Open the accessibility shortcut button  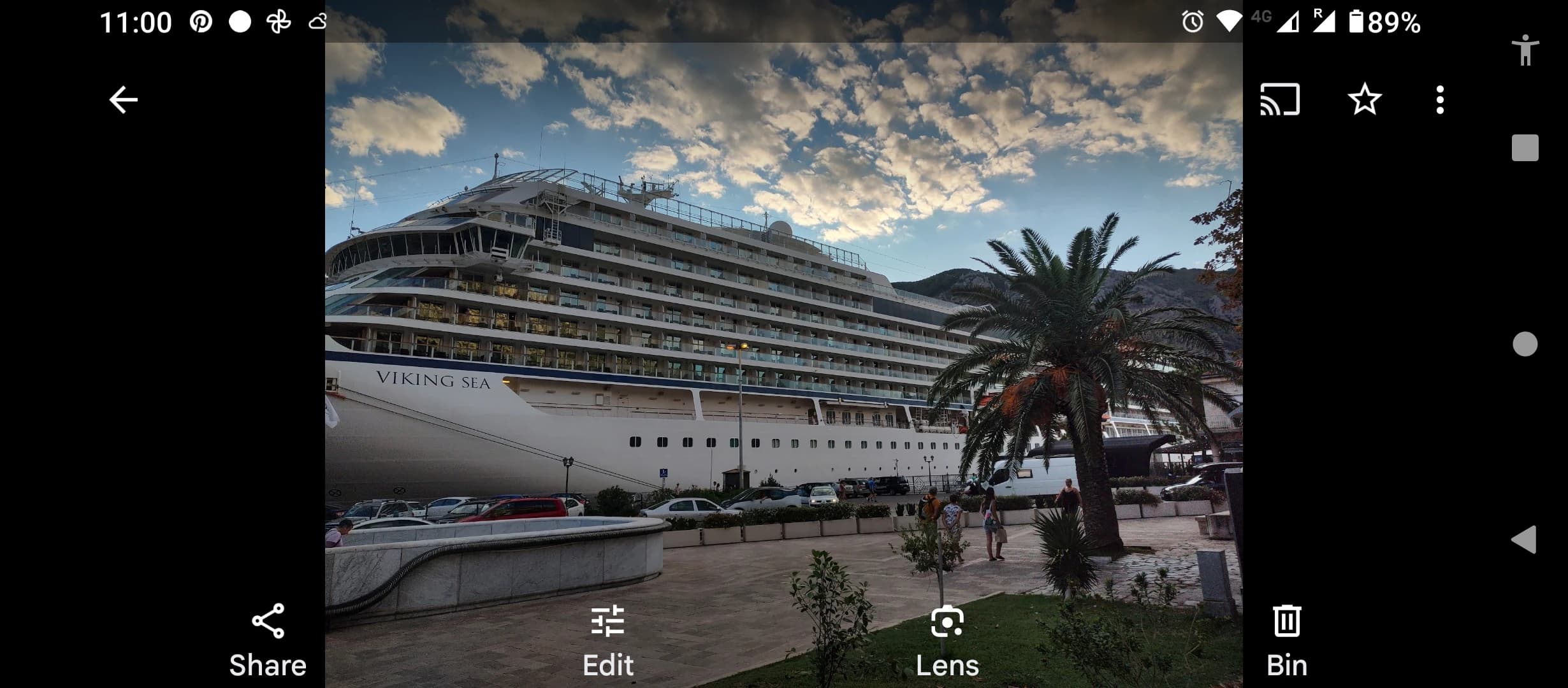click(1525, 50)
